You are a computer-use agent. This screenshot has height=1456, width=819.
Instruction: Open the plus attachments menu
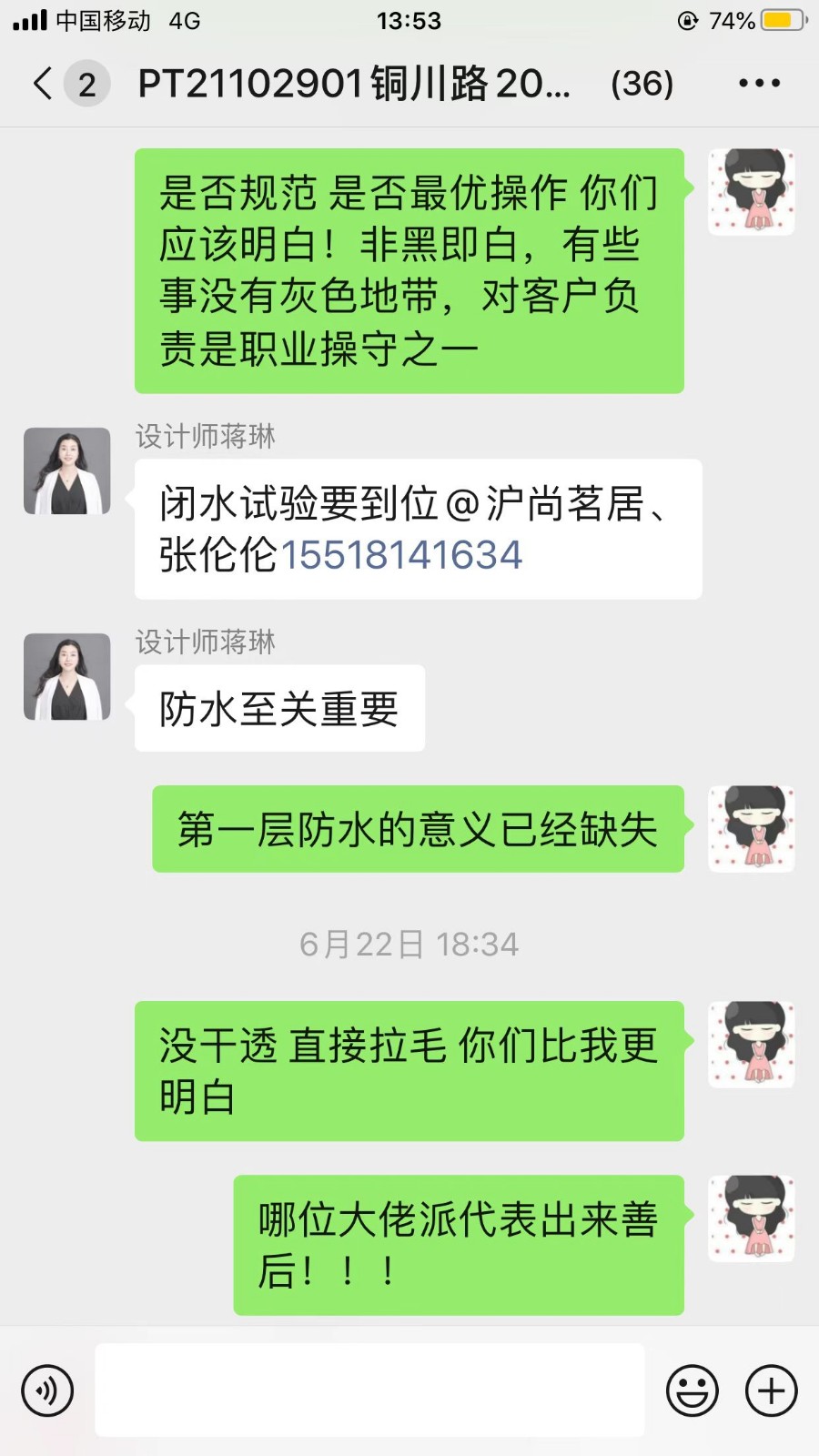(772, 1390)
